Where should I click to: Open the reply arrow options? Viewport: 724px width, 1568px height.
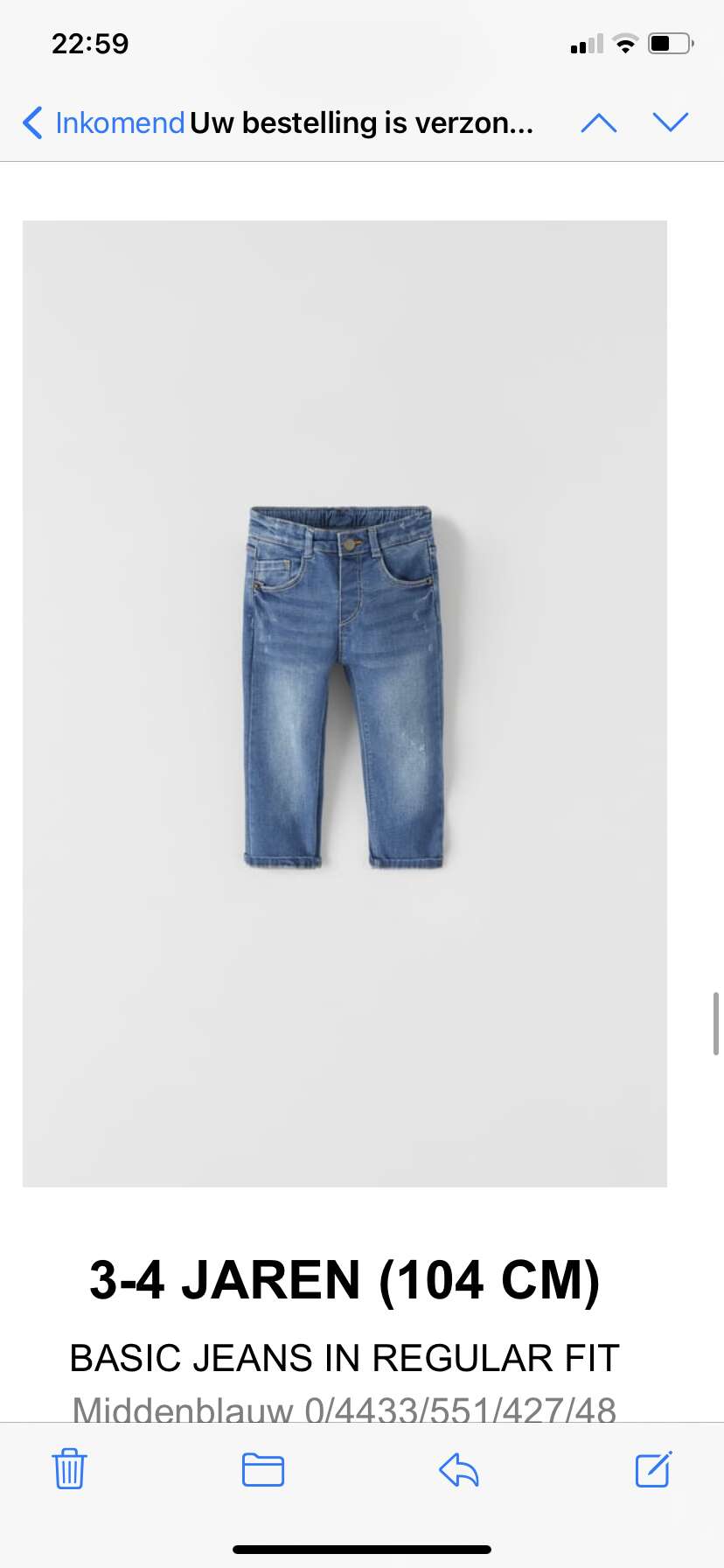click(458, 1469)
